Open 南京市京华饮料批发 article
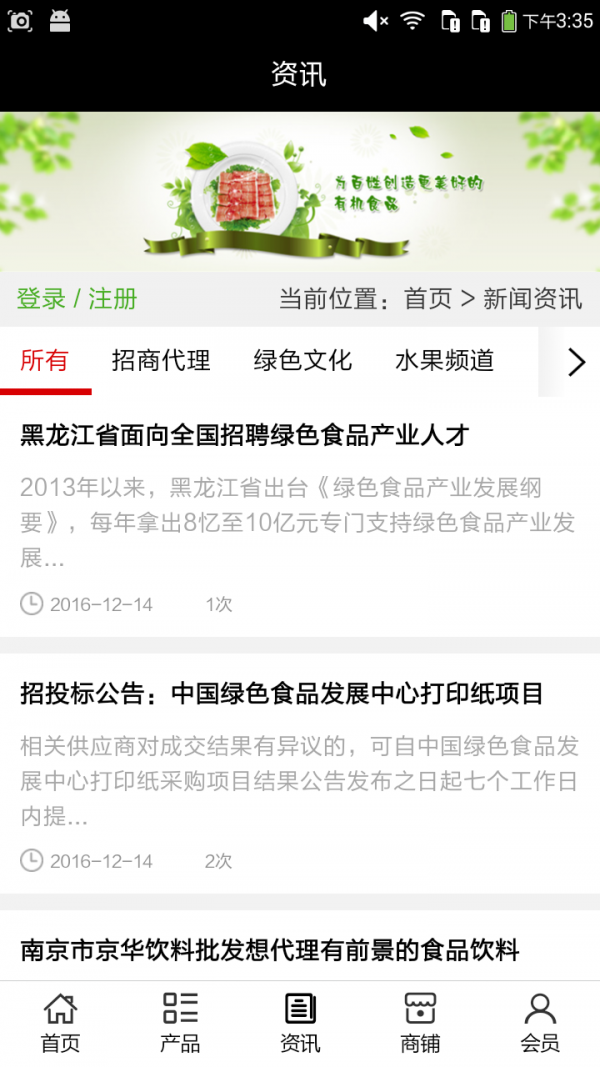 click(270, 949)
